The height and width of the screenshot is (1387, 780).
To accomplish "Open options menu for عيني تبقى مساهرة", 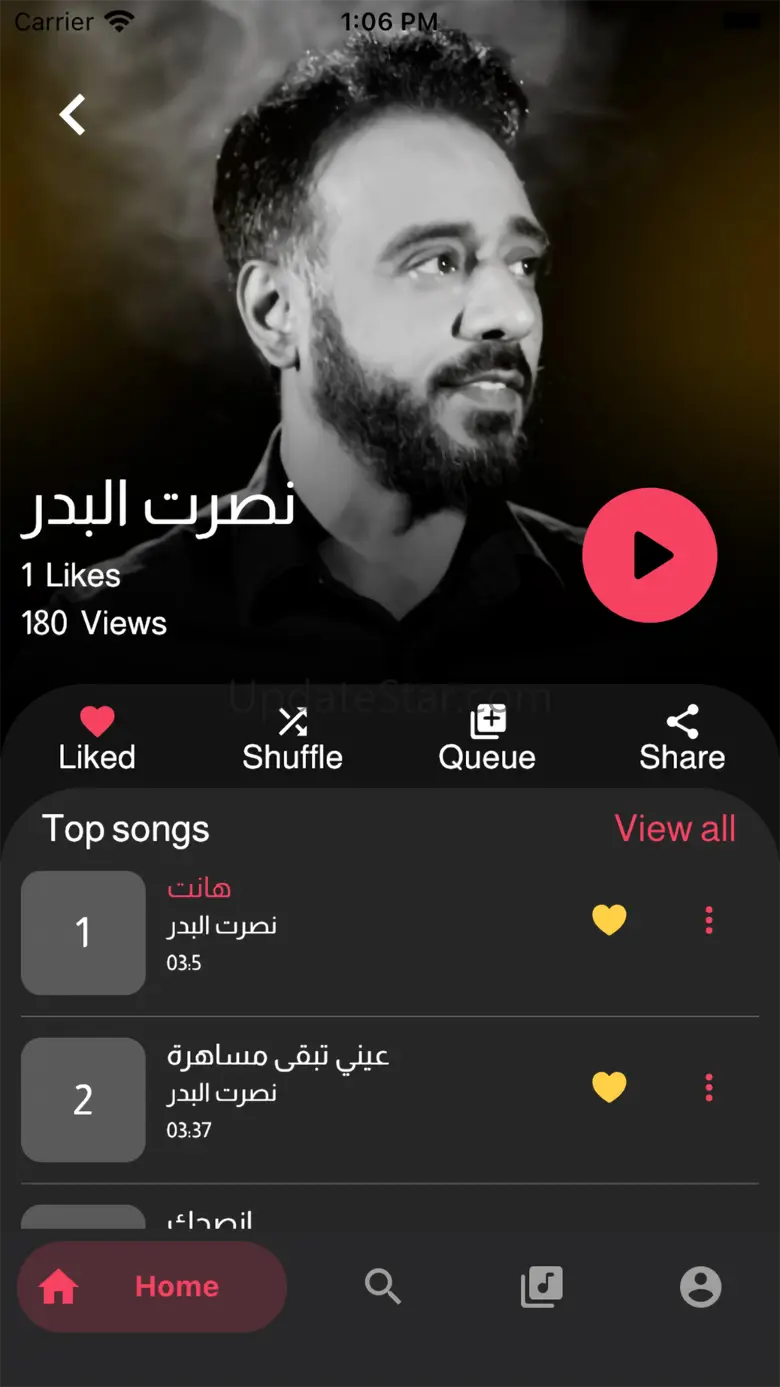I will pos(709,1087).
